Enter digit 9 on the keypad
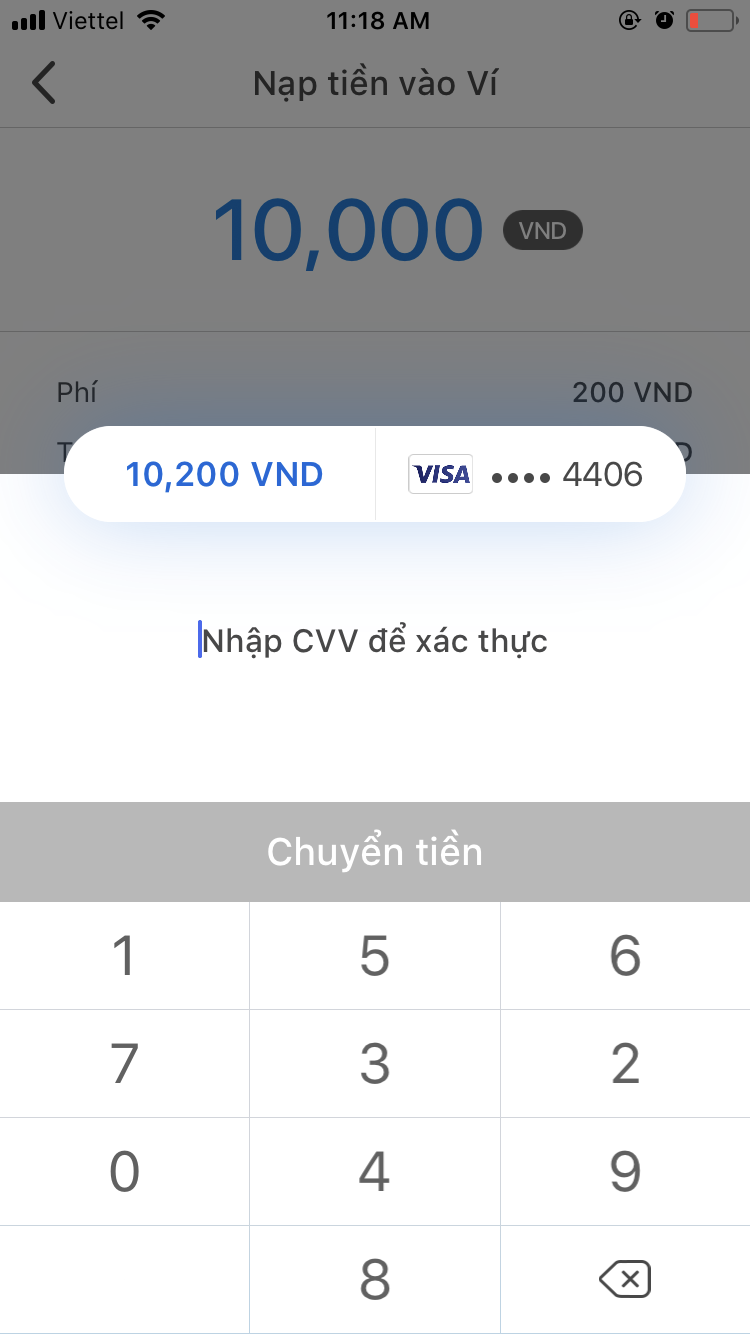Image resolution: width=750 pixels, height=1334 pixels. click(626, 1172)
